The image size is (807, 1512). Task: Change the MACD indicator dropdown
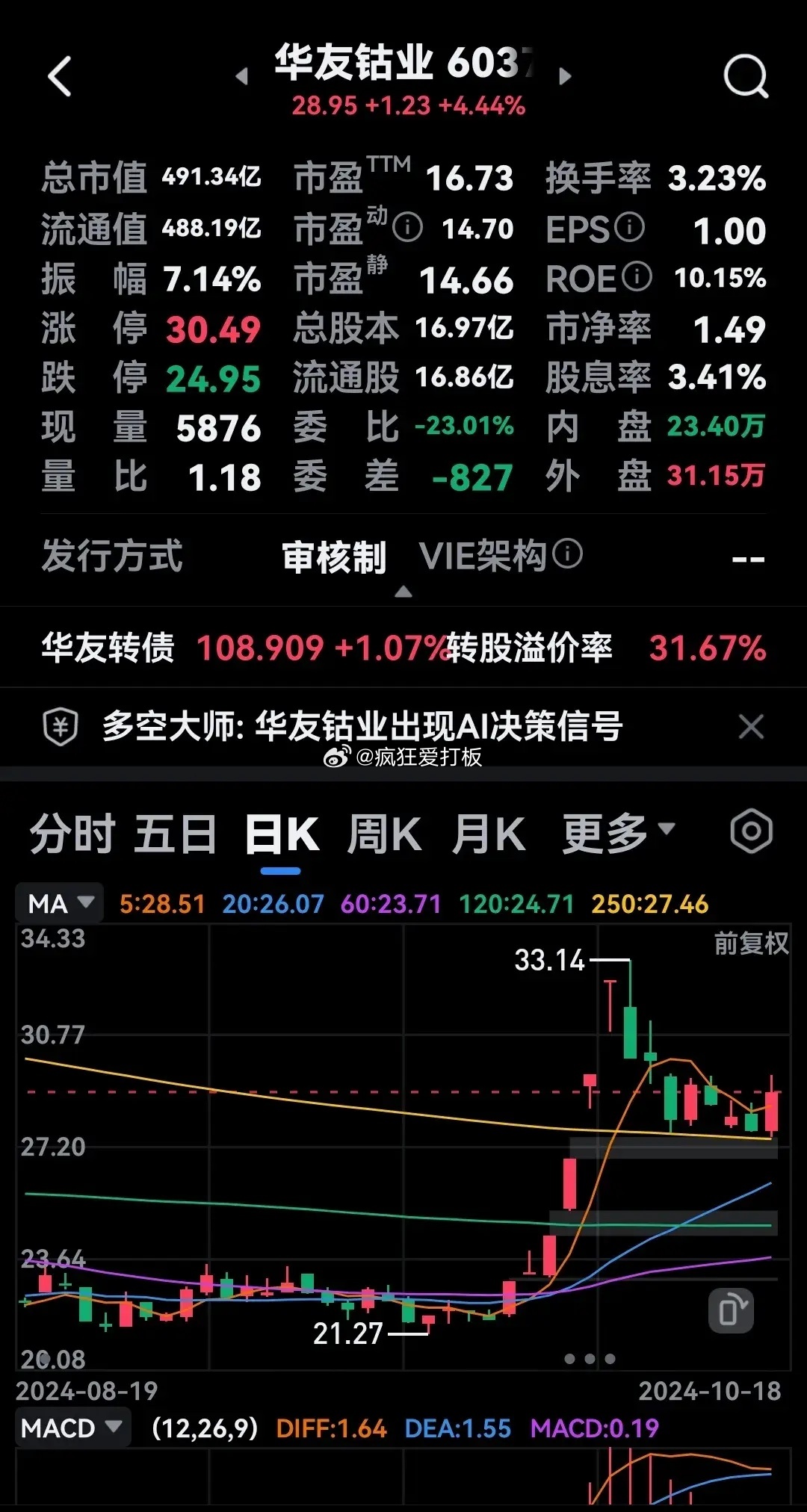72,1428
